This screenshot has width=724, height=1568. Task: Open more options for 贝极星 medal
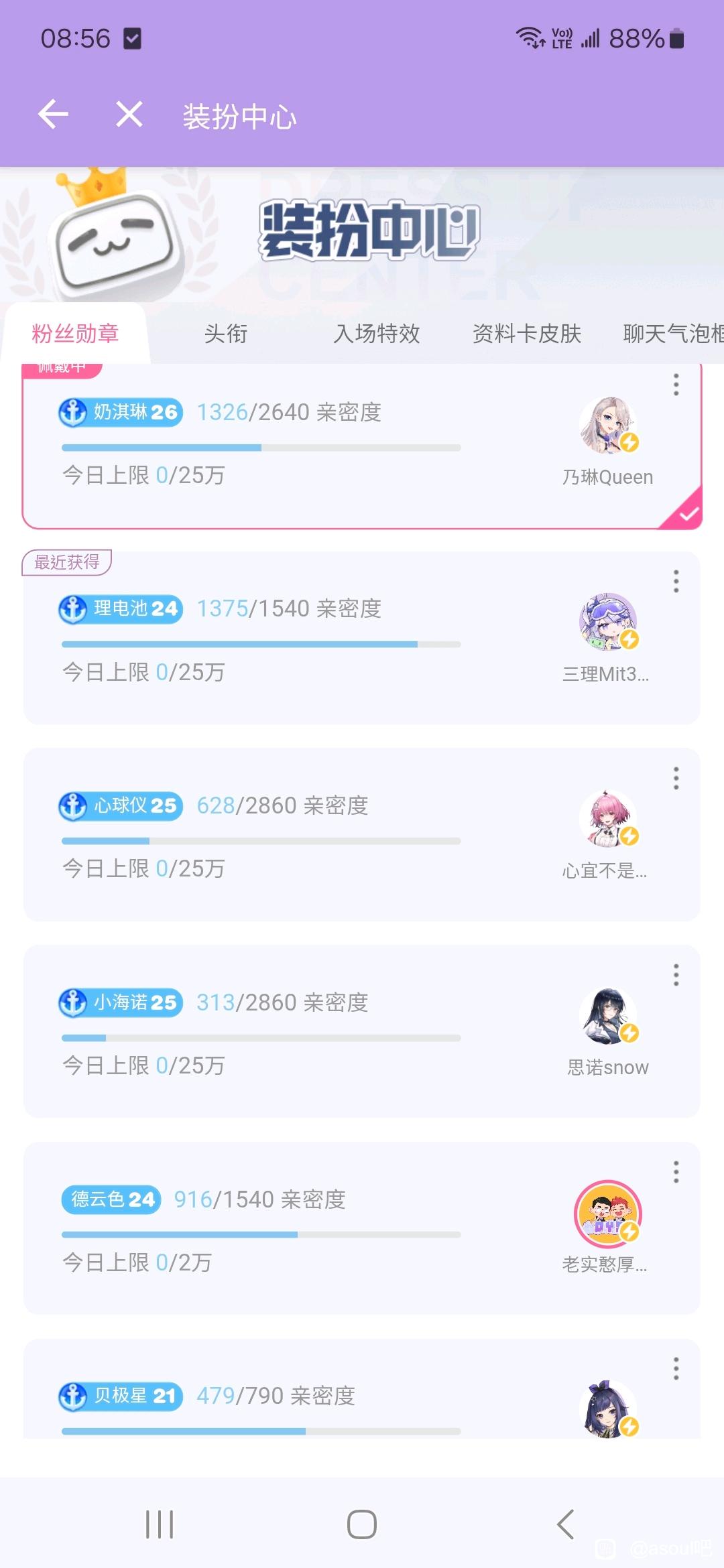pyautogui.click(x=676, y=1368)
